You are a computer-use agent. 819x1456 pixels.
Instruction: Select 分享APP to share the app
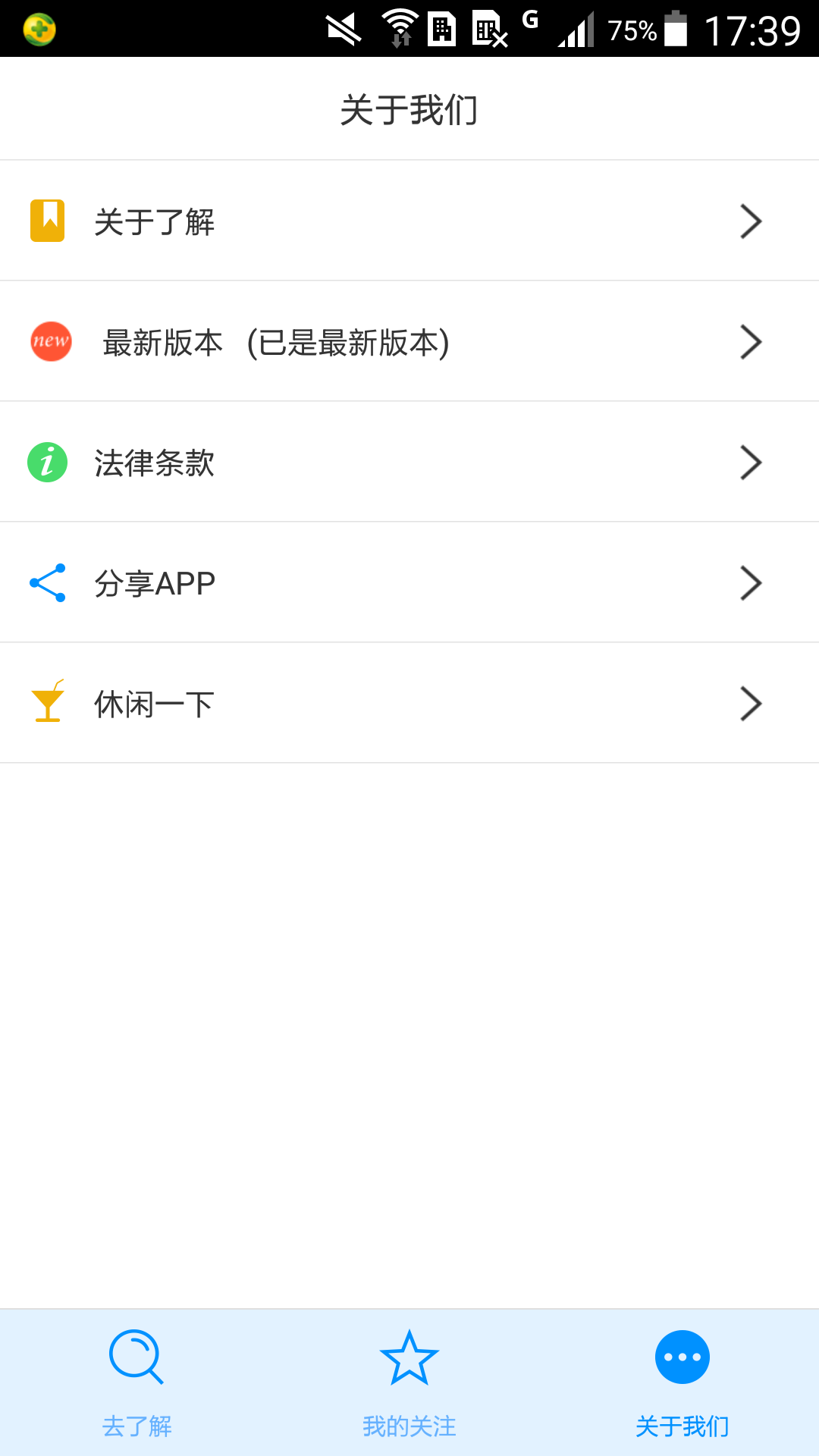point(409,582)
